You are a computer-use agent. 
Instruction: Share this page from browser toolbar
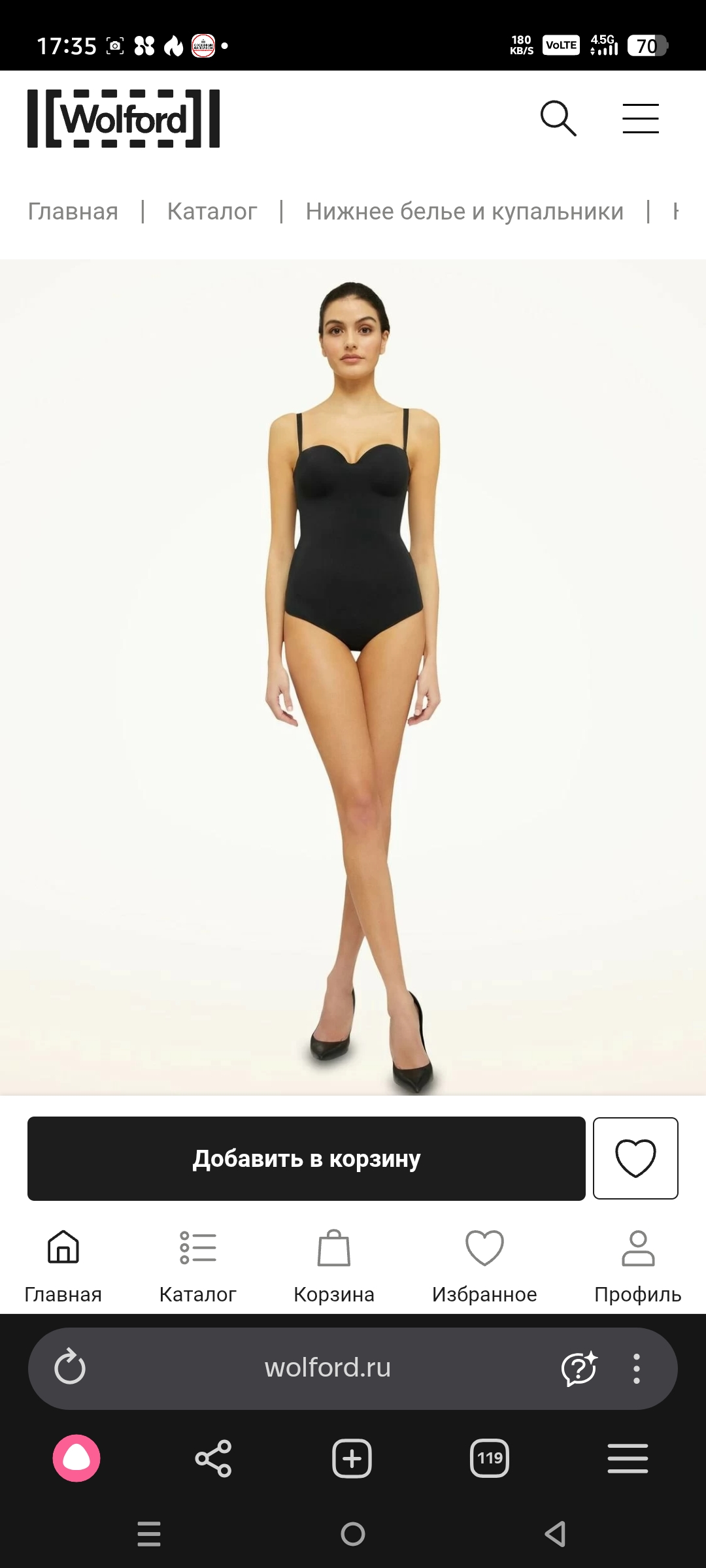click(x=213, y=1458)
